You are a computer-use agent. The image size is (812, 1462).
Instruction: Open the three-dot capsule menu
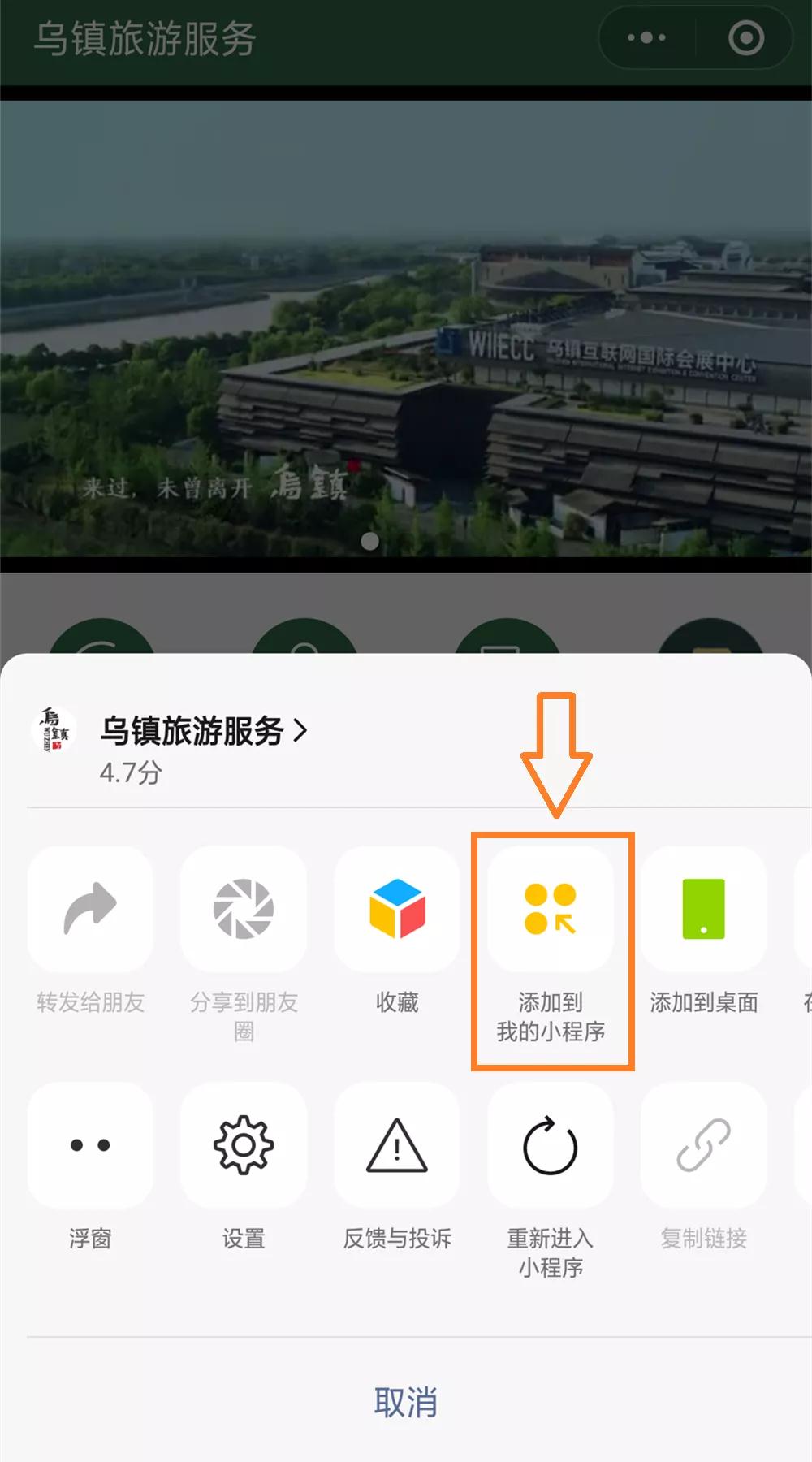pos(647,38)
